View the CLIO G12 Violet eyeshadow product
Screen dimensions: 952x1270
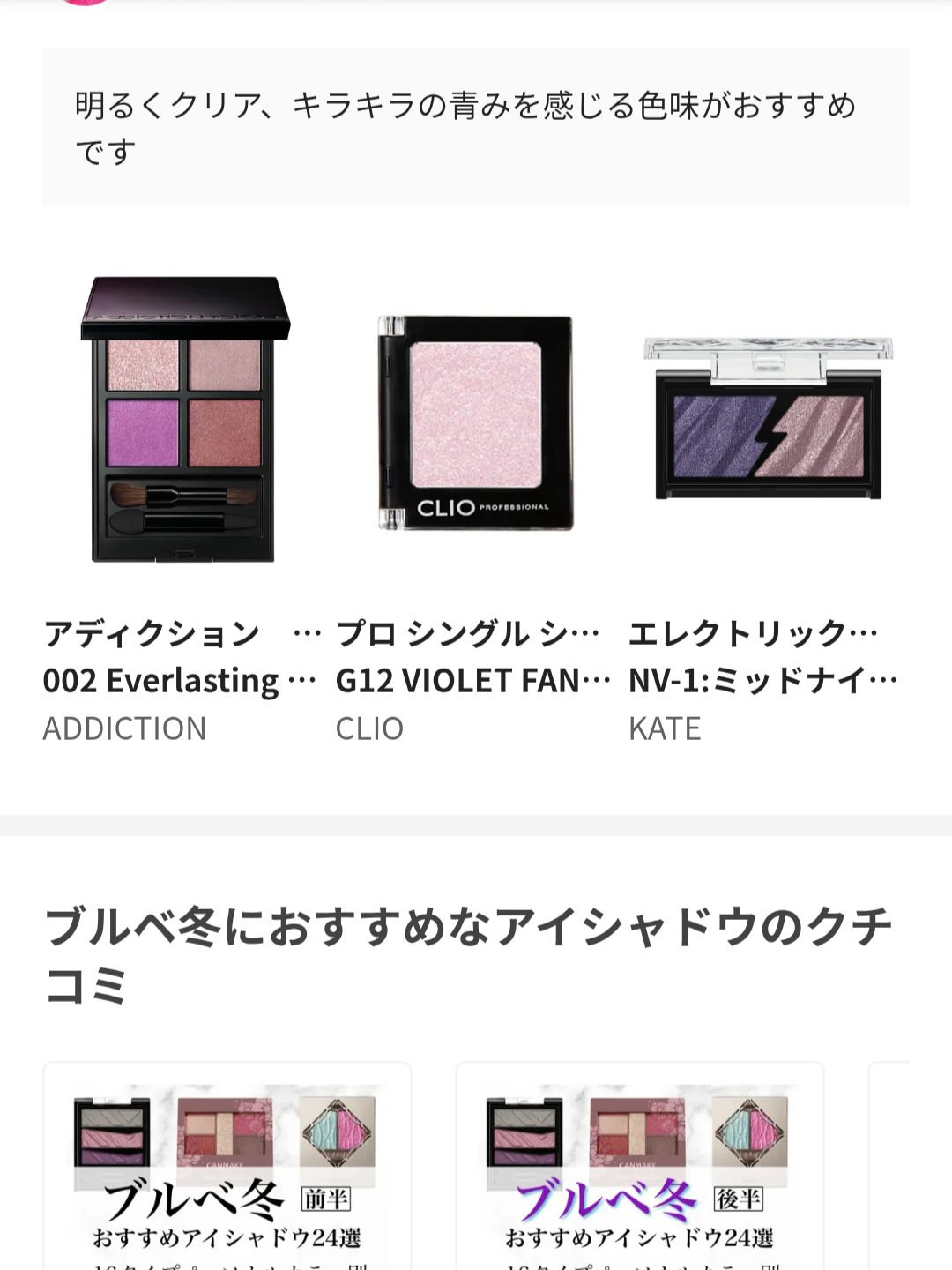(x=475, y=422)
